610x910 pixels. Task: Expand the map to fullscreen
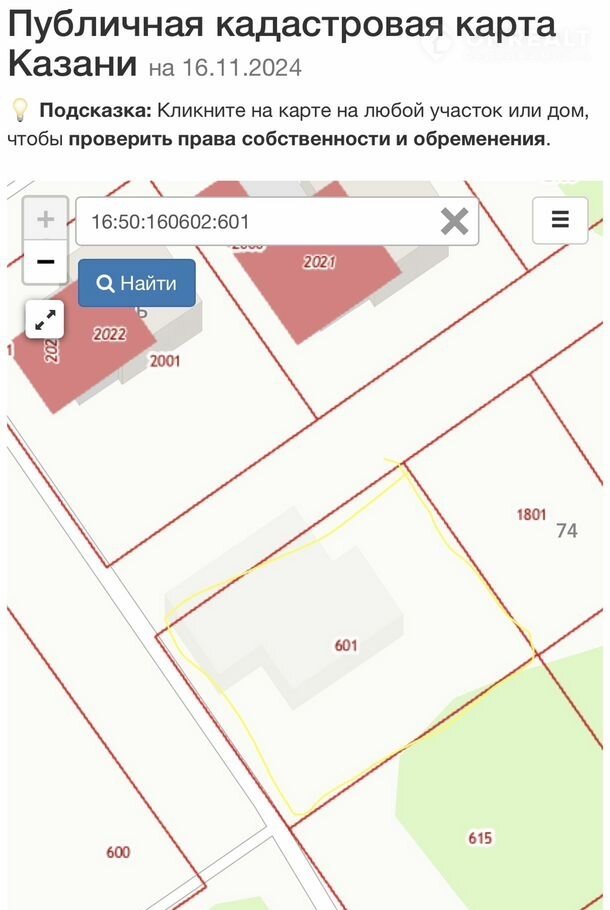point(45,320)
